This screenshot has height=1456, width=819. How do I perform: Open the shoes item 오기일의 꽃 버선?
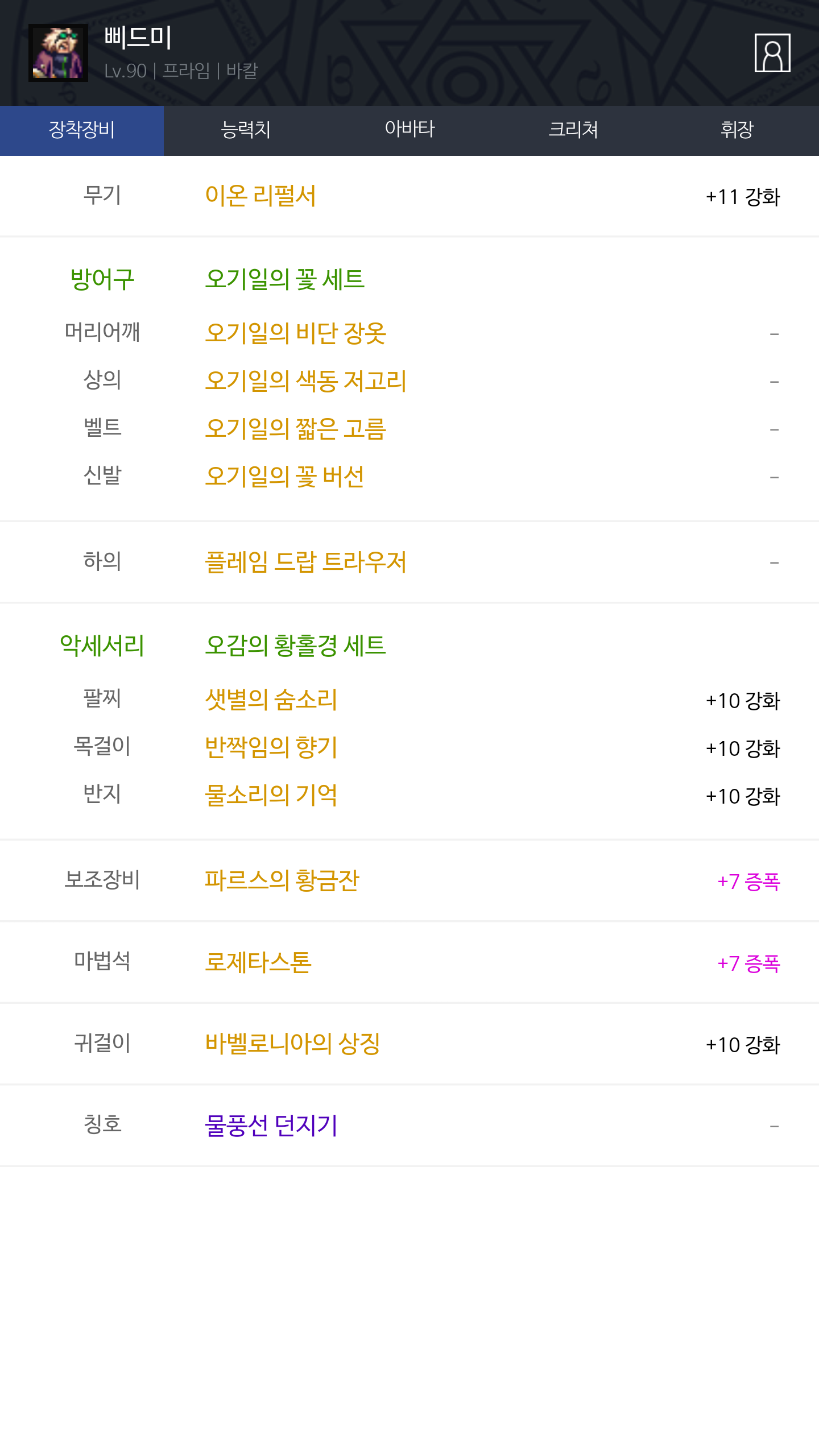[x=284, y=477]
